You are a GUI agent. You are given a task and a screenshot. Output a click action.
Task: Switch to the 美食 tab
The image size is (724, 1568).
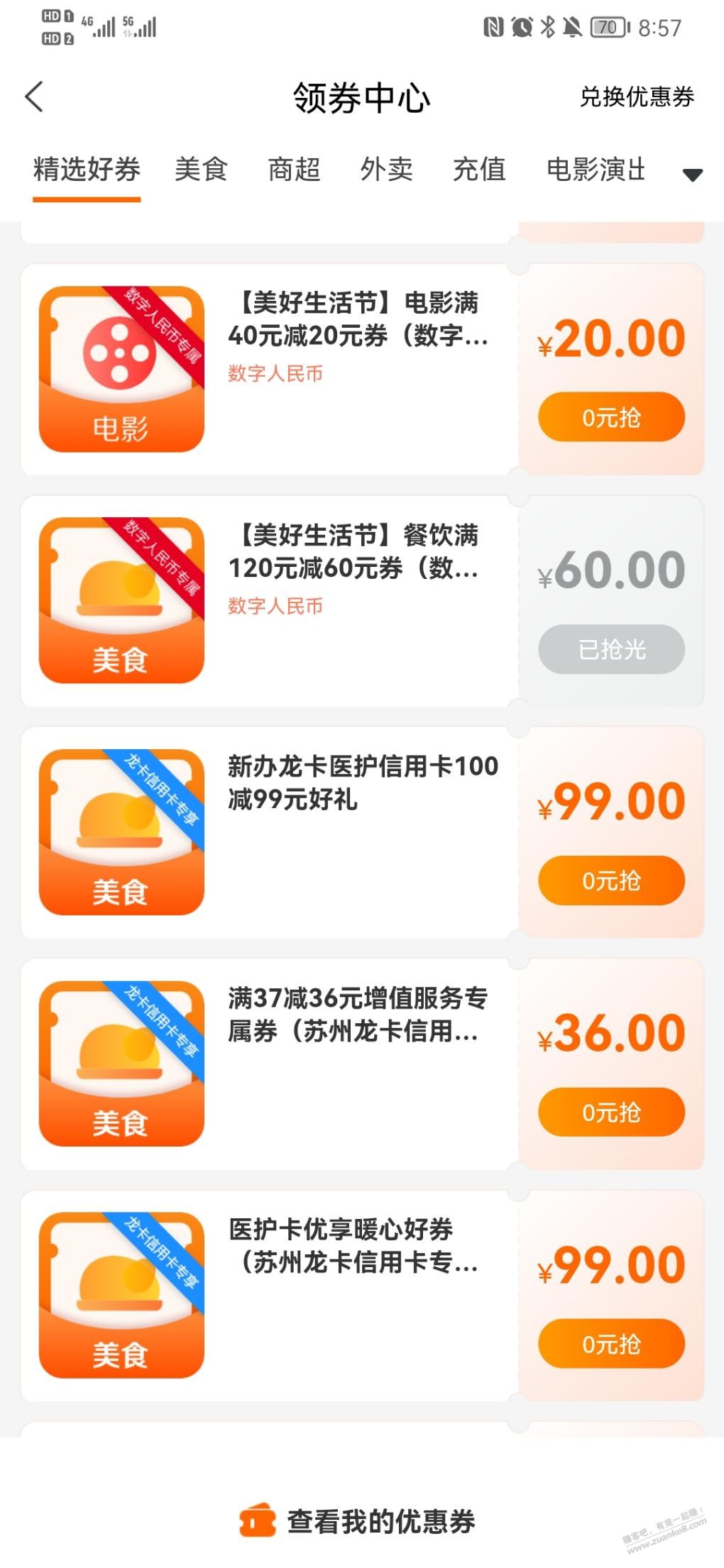[201, 170]
